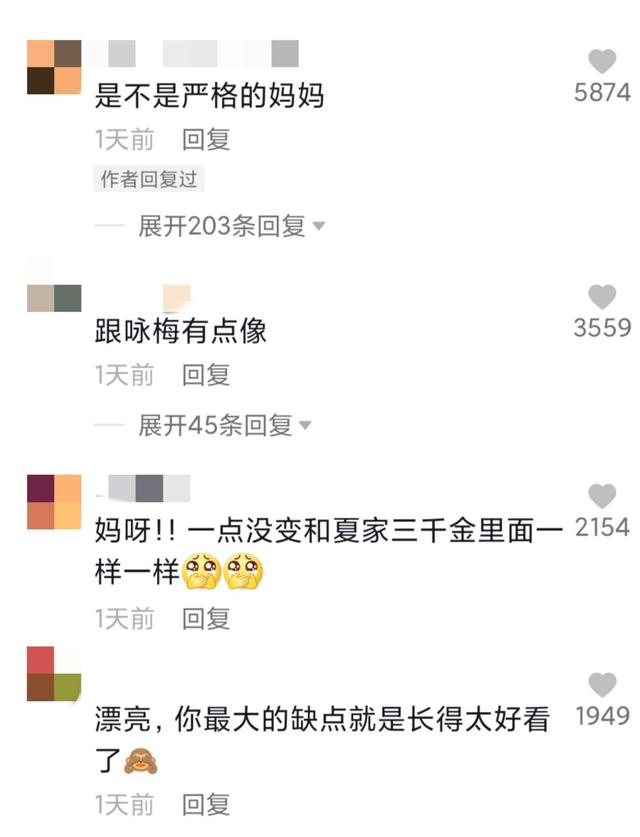Open avatar of the 漂亮 commenter
Viewport: 640px width, 837px height.
54,674
